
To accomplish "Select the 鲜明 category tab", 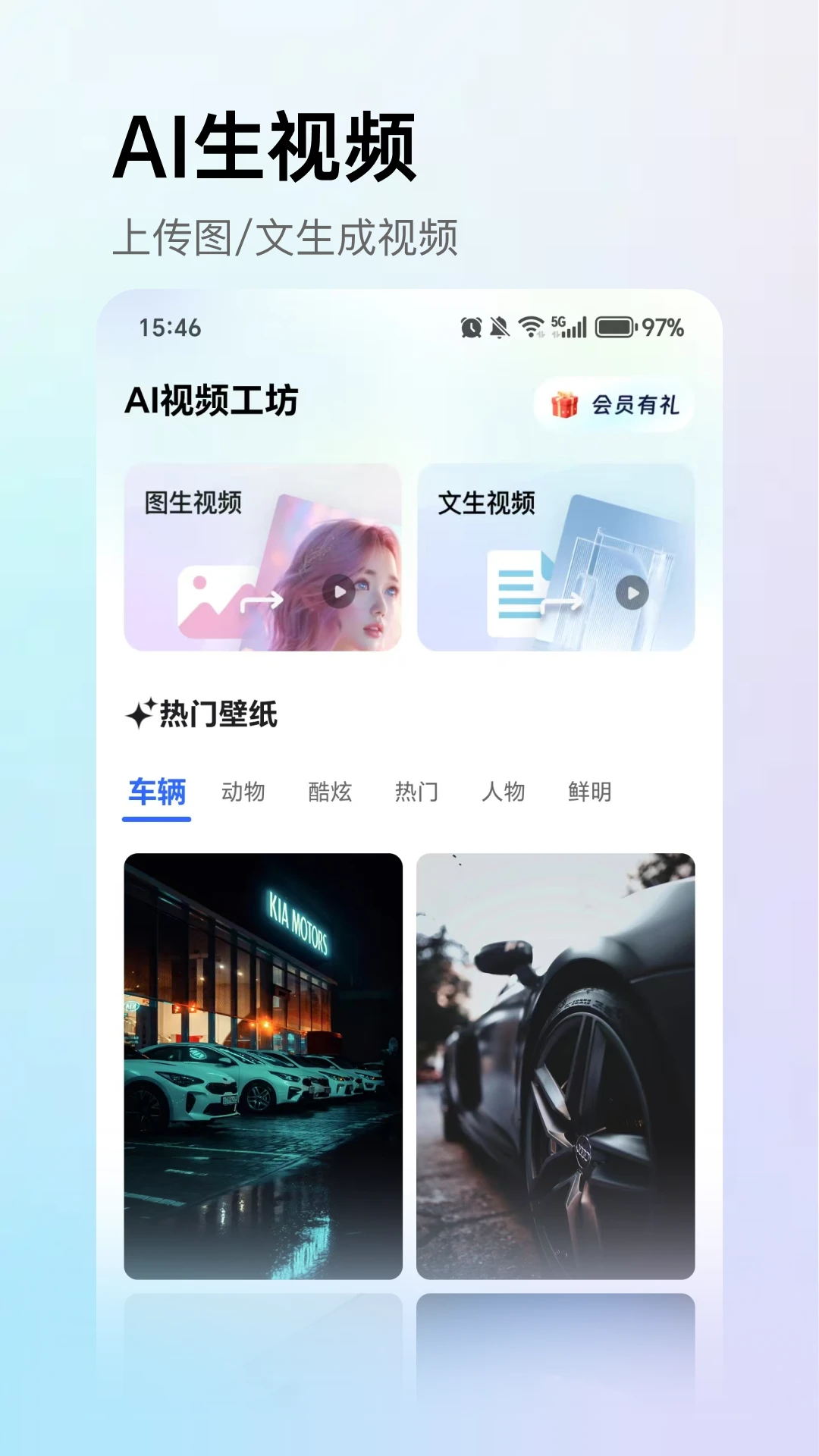I will point(591,792).
